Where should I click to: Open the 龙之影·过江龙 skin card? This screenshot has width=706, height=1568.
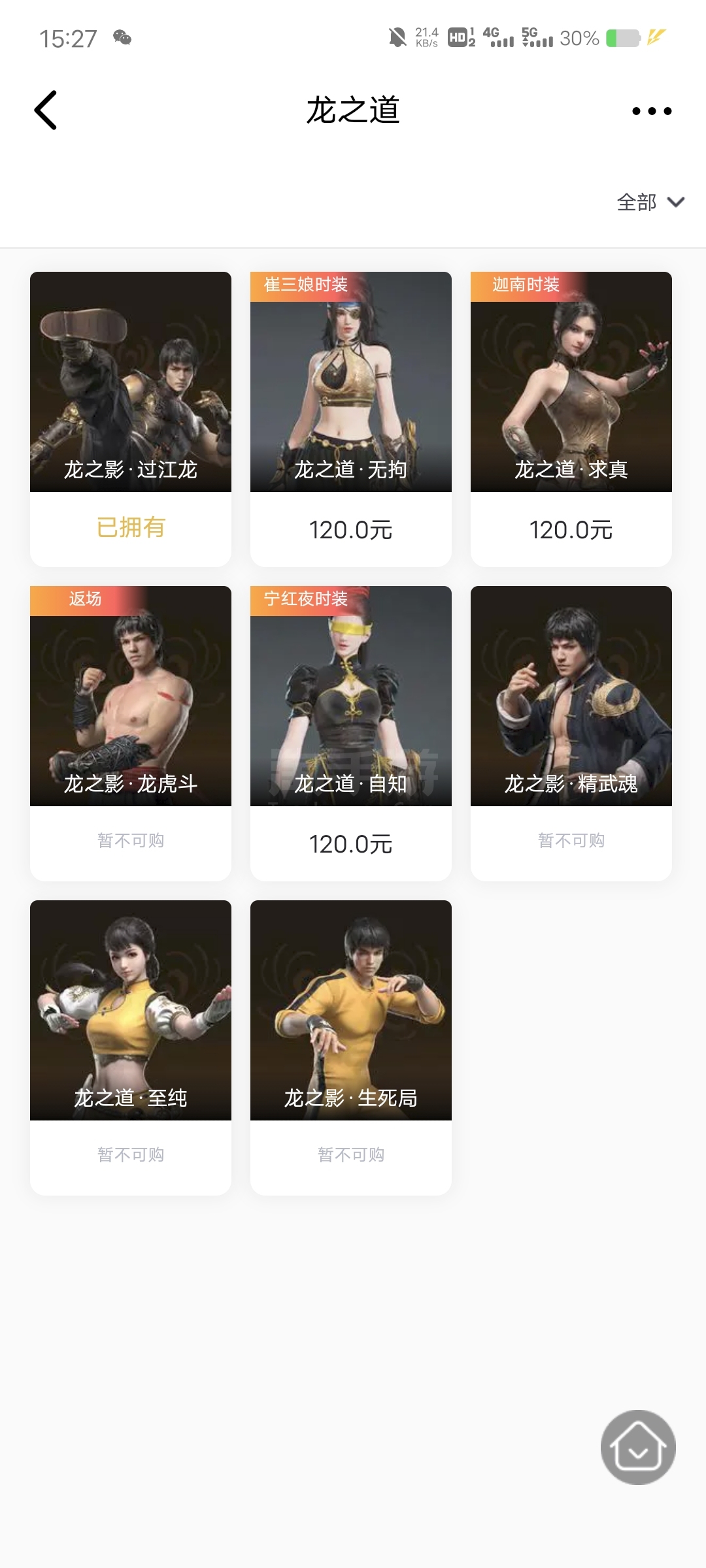[131, 419]
